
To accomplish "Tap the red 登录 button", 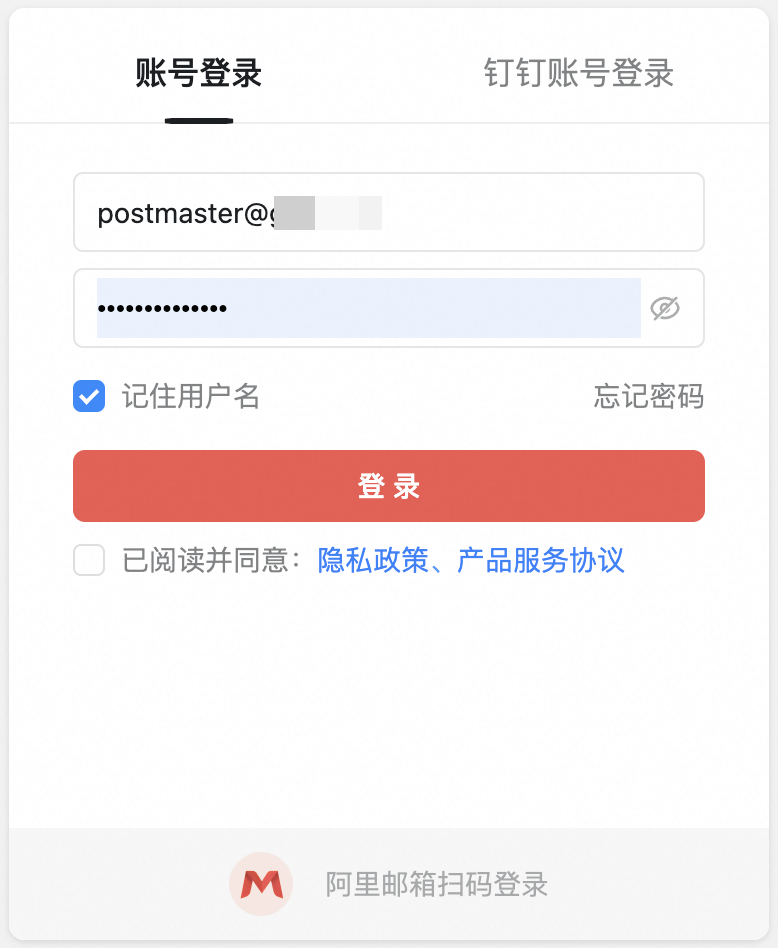I will 389,486.
